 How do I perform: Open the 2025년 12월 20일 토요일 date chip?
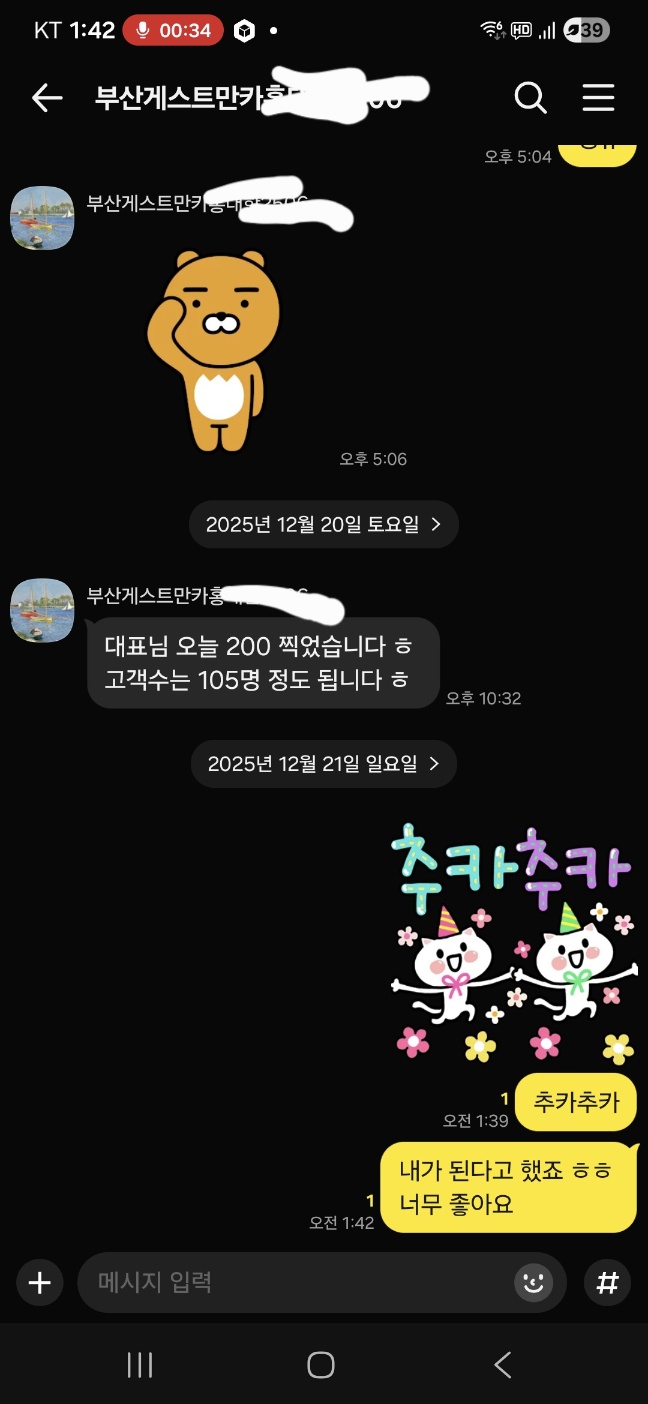coord(323,524)
